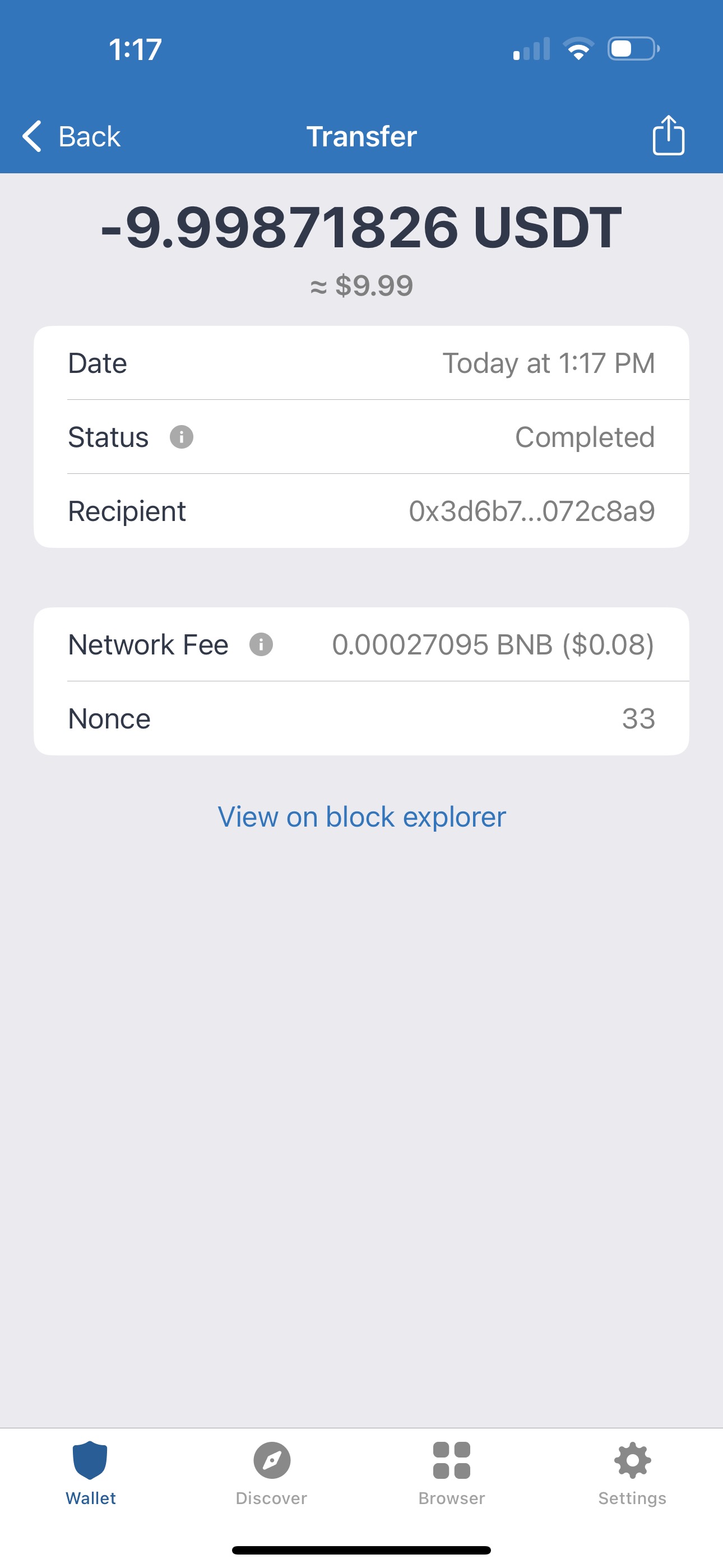Show the Network Fee info tooltip
723x1568 pixels.
(261, 644)
